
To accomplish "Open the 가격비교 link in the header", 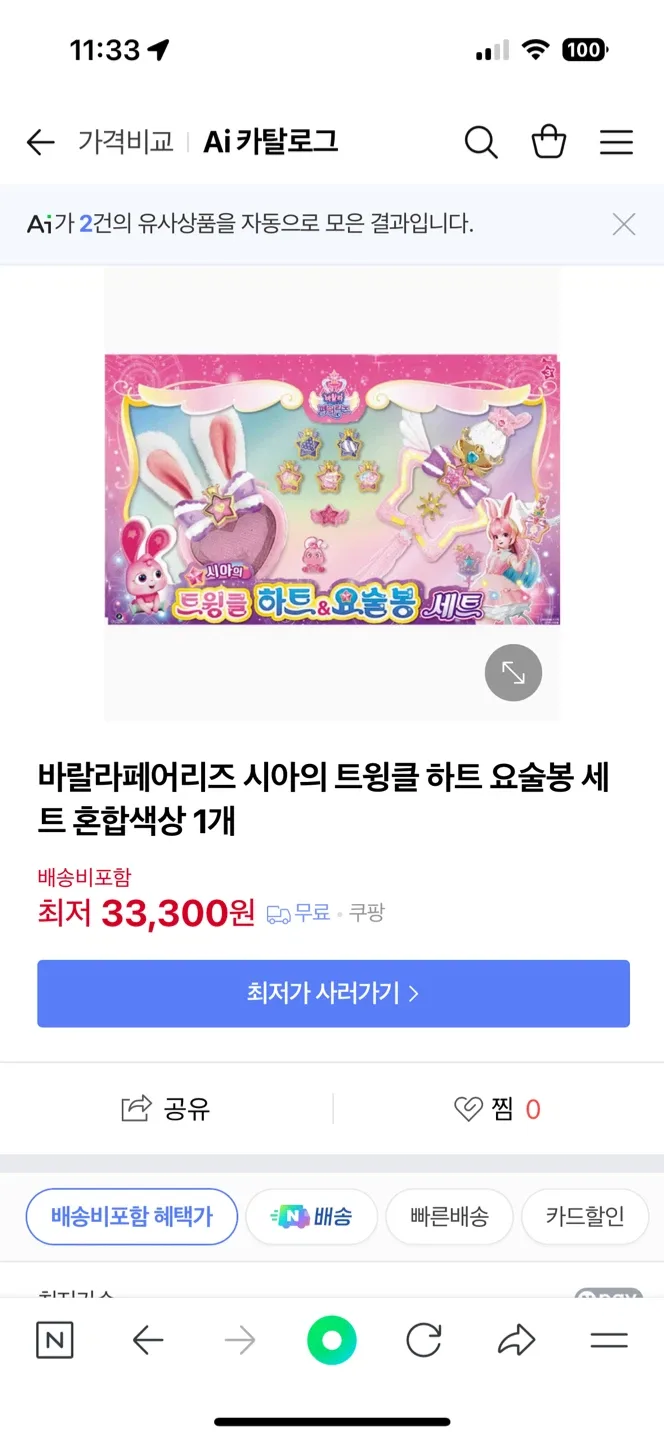I will click(x=126, y=142).
